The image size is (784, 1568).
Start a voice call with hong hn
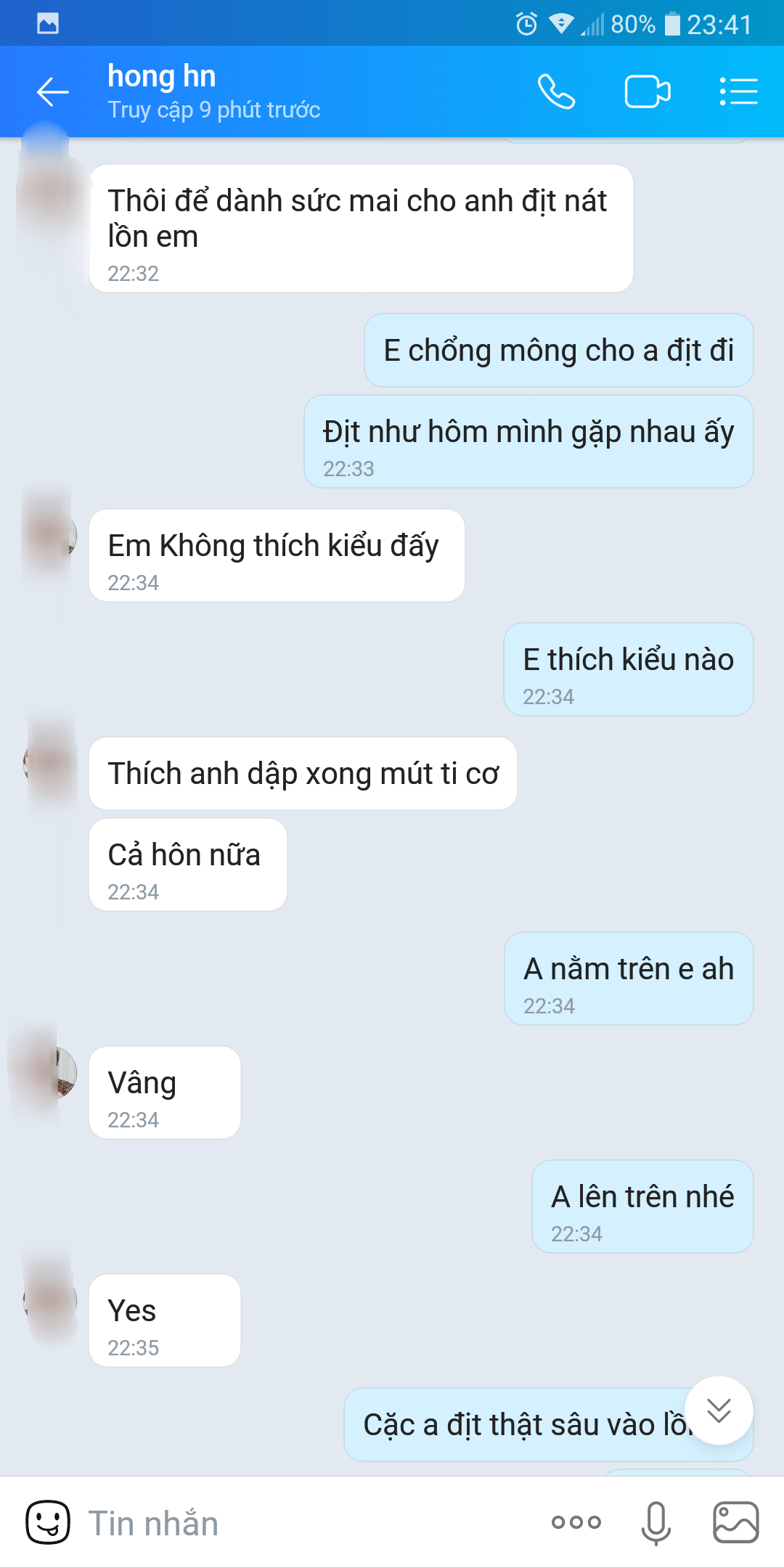point(556,92)
